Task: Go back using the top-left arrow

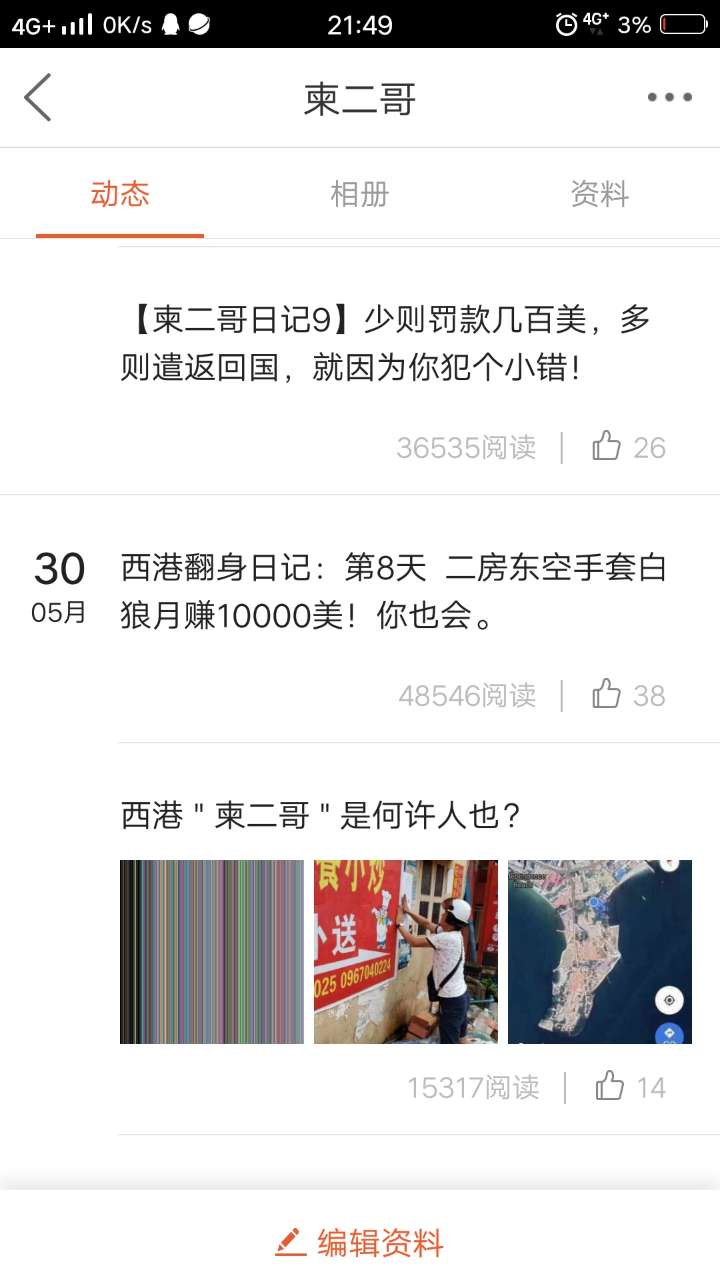Action: (x=38, y=98)
